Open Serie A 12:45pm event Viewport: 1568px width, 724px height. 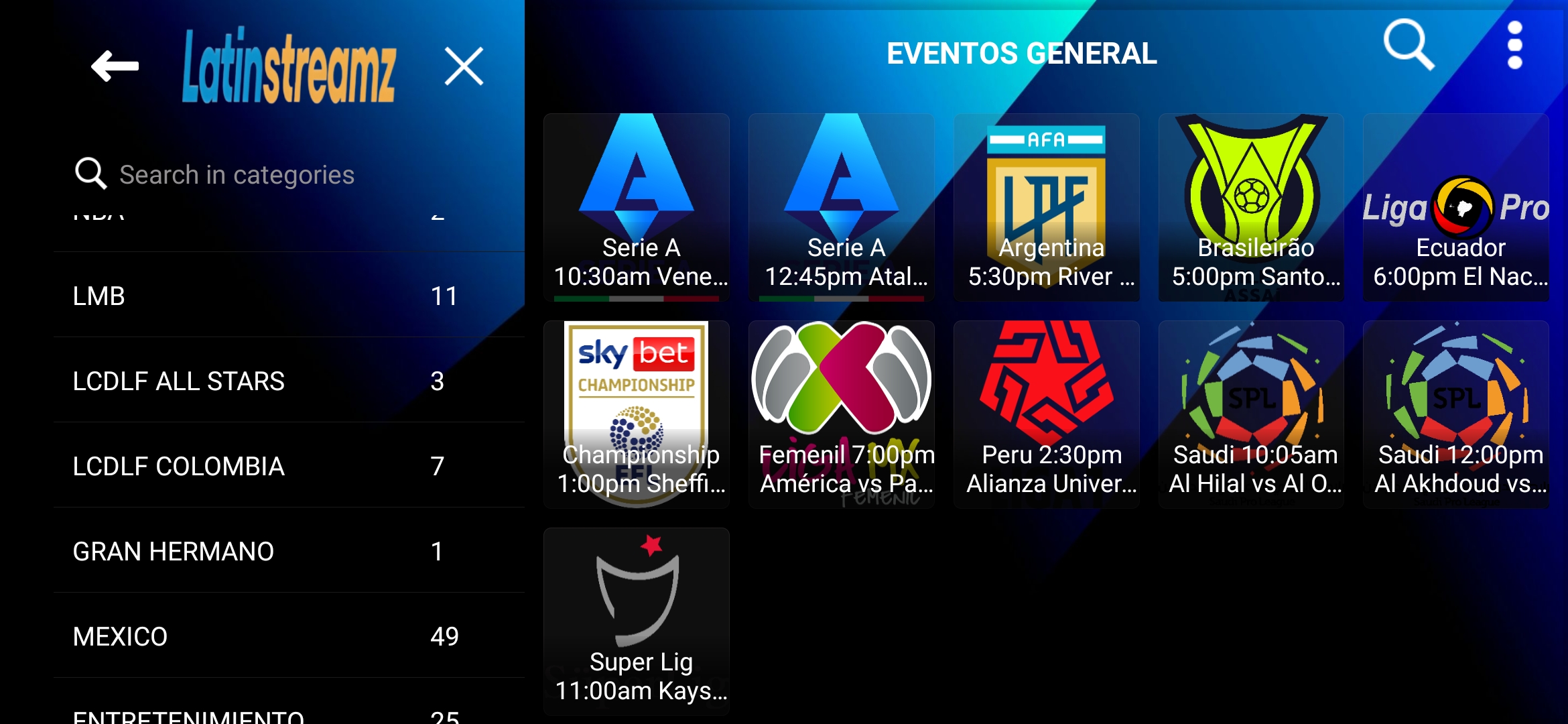point(842,208)
